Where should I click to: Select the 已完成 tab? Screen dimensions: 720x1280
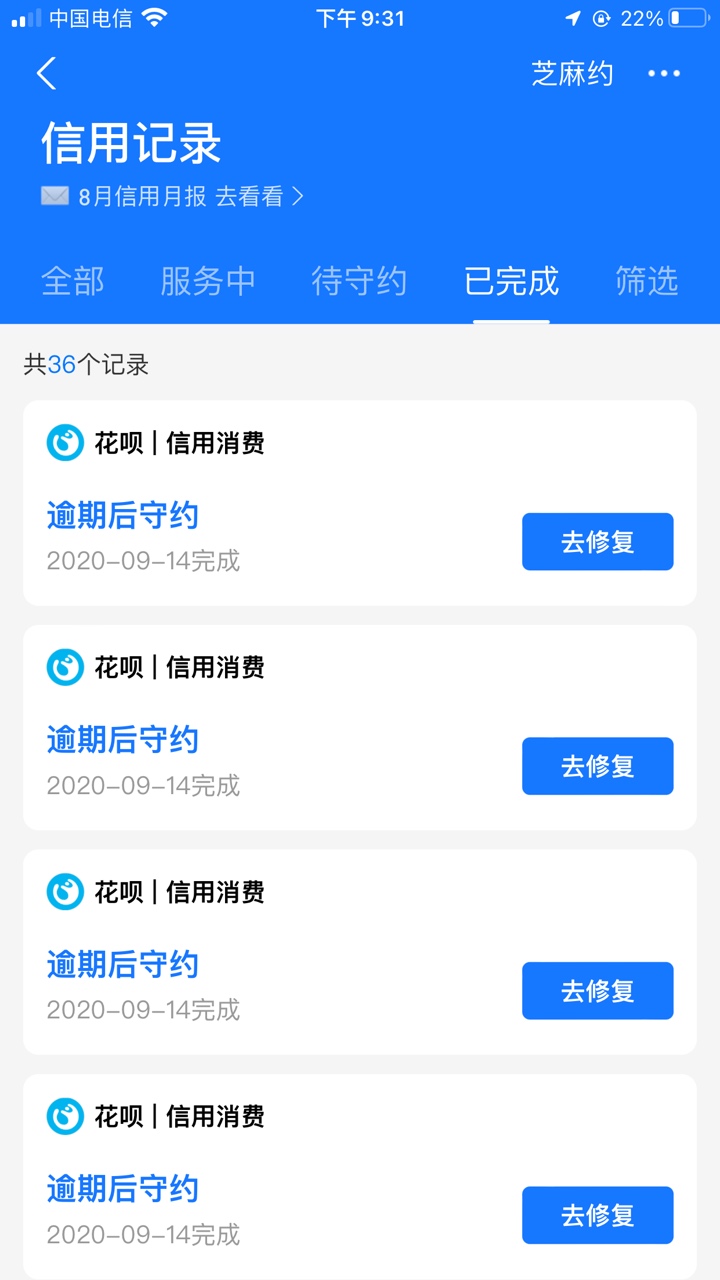click(511, 281)
